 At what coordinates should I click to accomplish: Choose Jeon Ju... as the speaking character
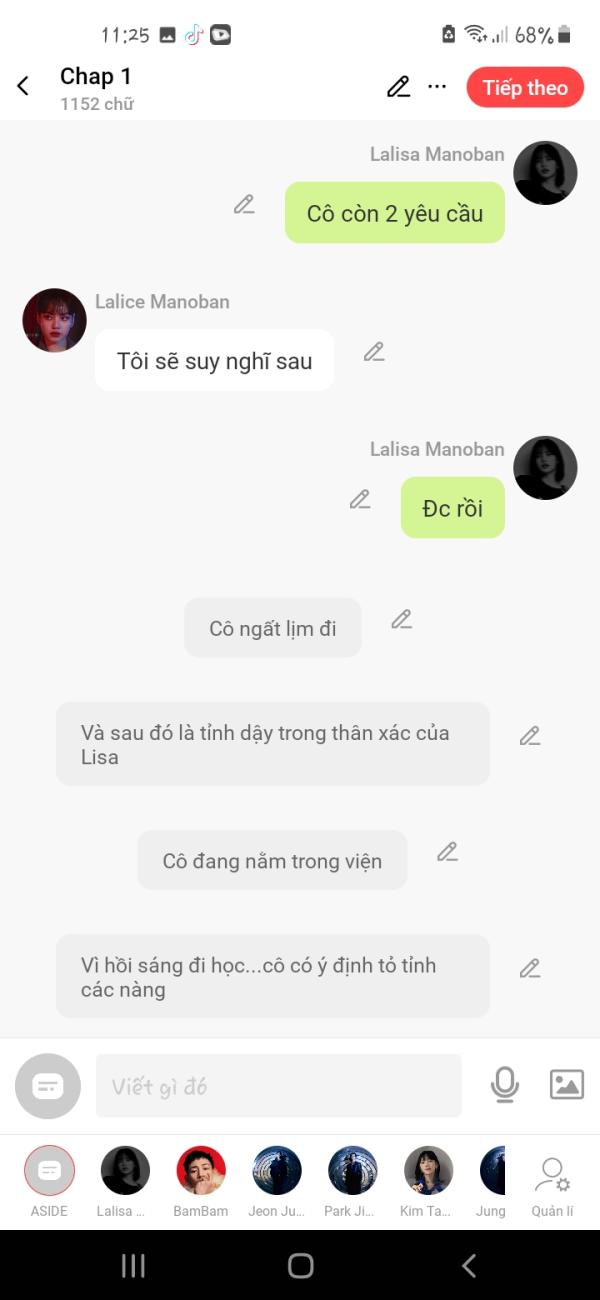tap(277, 1171)
